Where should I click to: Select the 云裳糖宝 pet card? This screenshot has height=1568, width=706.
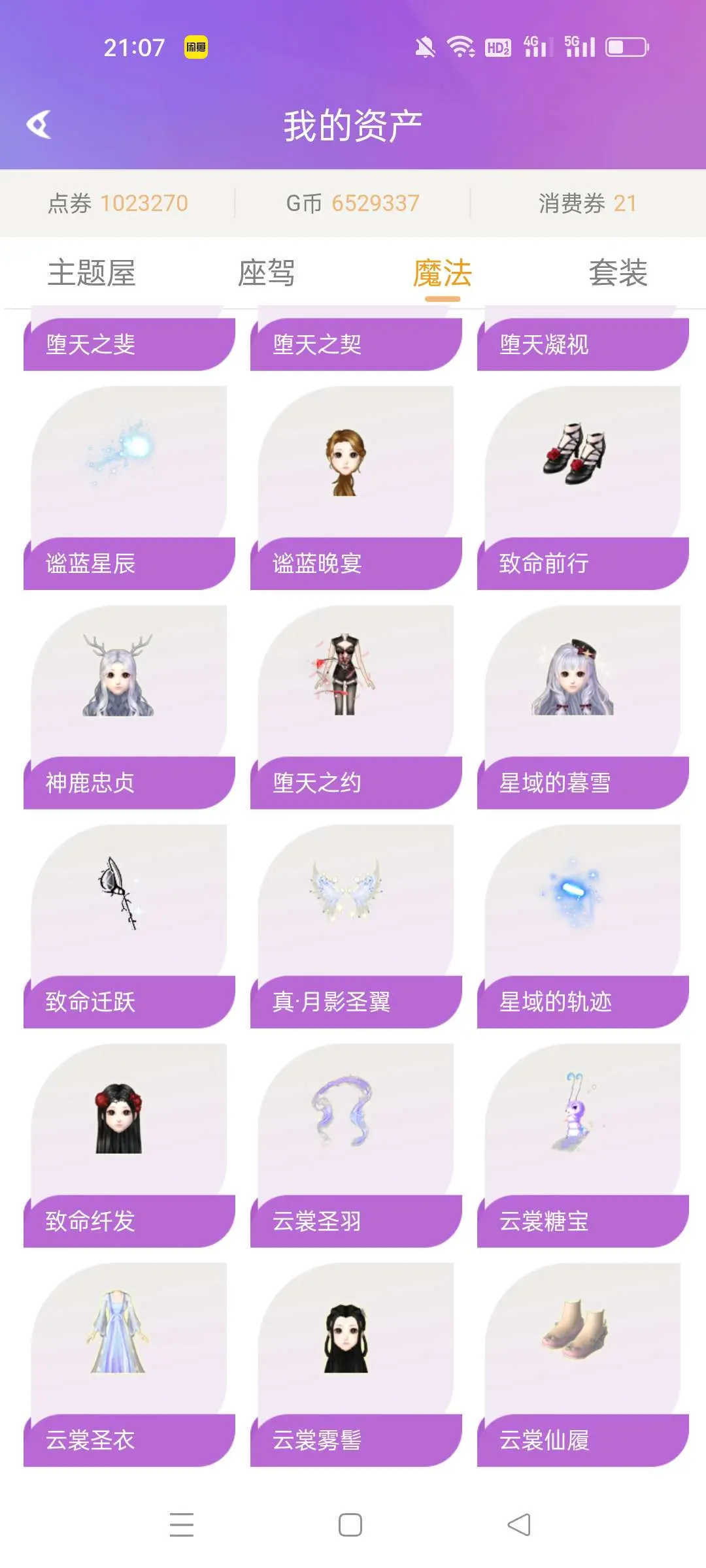pyautogui.click(x=582, y=1143)
